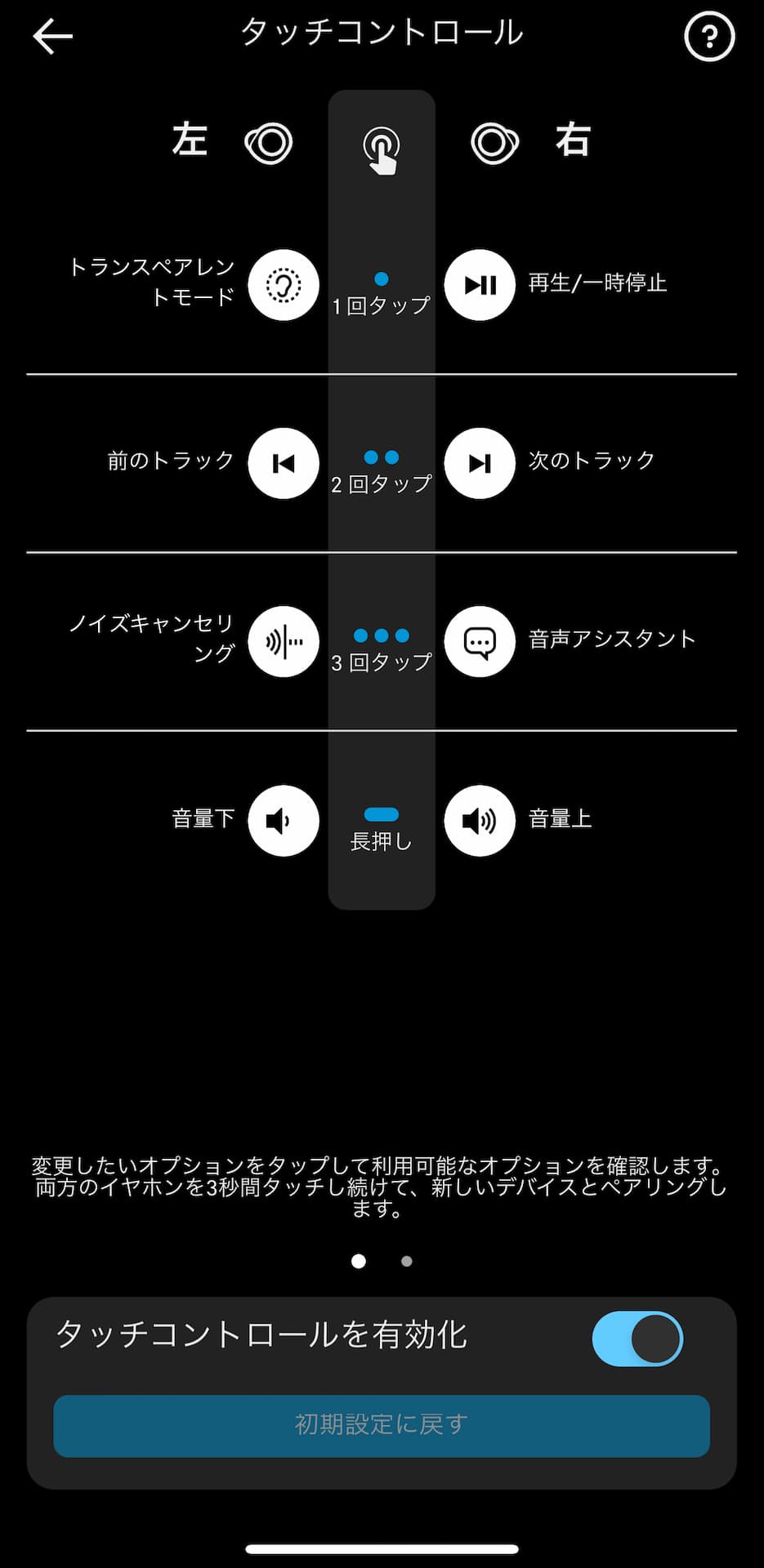The width and height of the screenshot is (764, 1568).
Task: Disable the タッチコントロールを有効化 switch
Action: 637,1339
